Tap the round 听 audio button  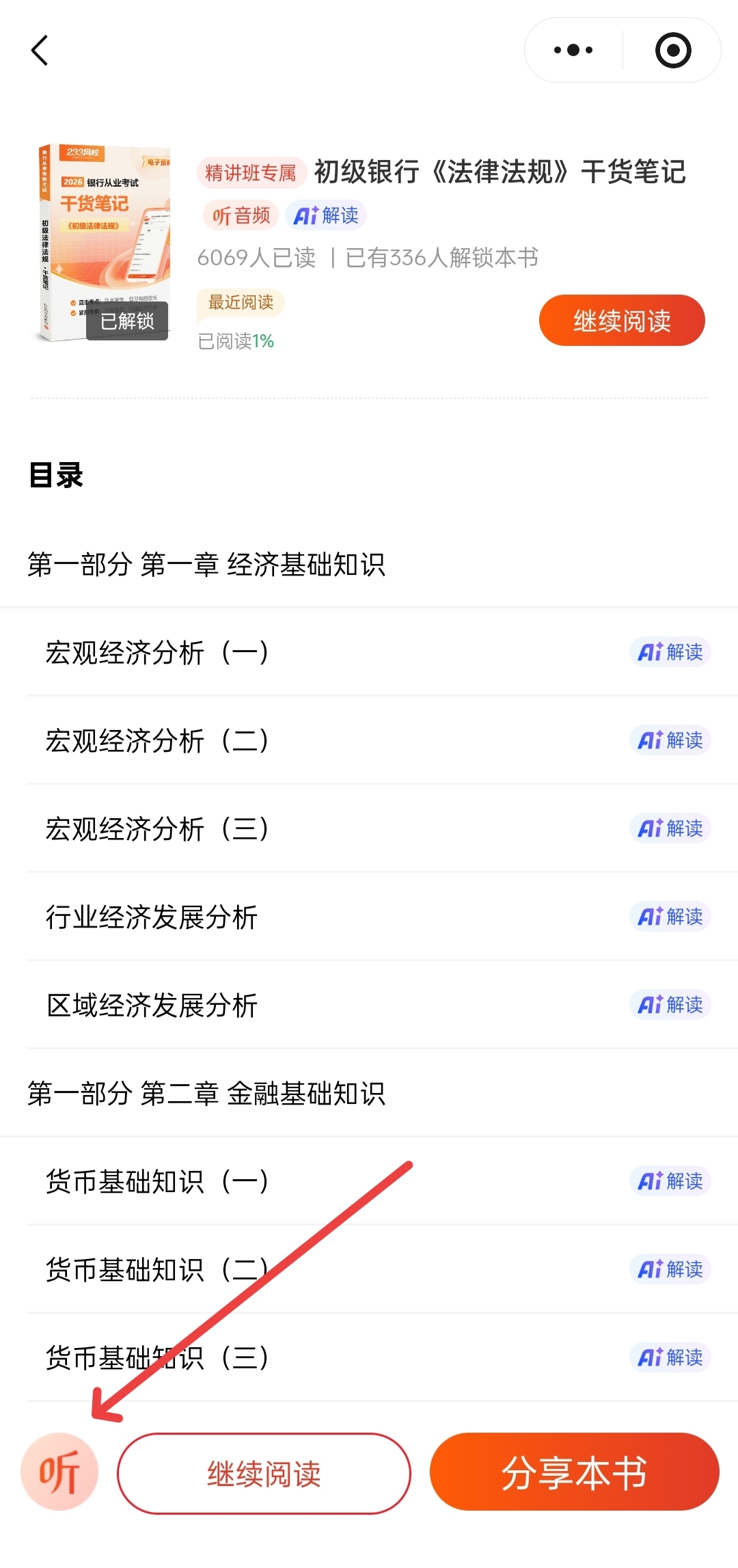tap(59, 1472)
